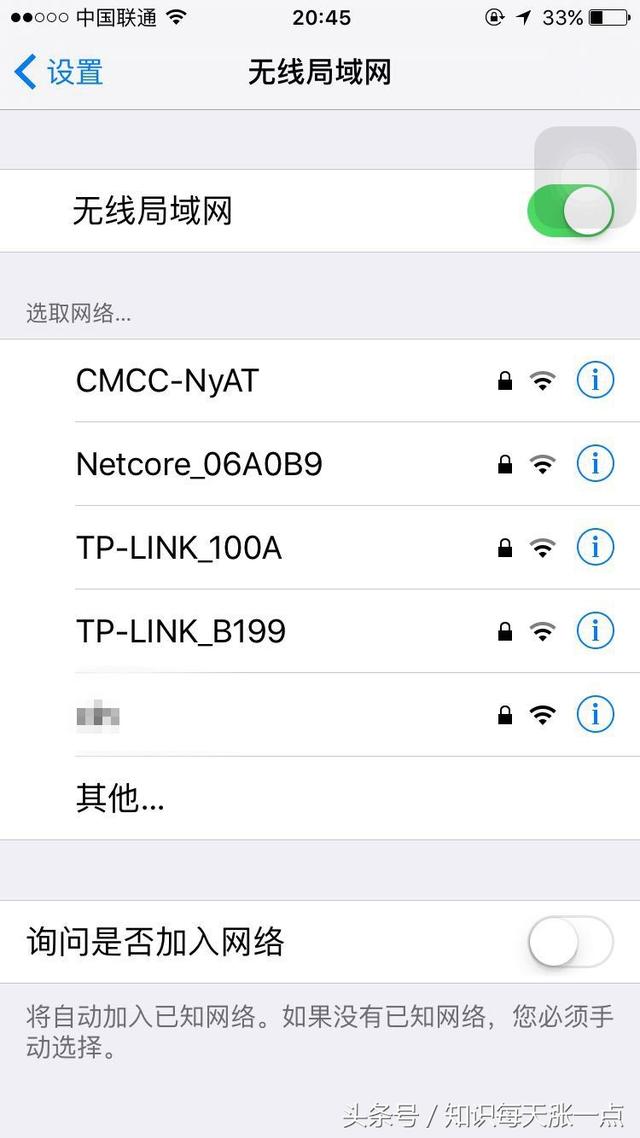Connect to Netcore_06A0B9

[x=199, y=464]
